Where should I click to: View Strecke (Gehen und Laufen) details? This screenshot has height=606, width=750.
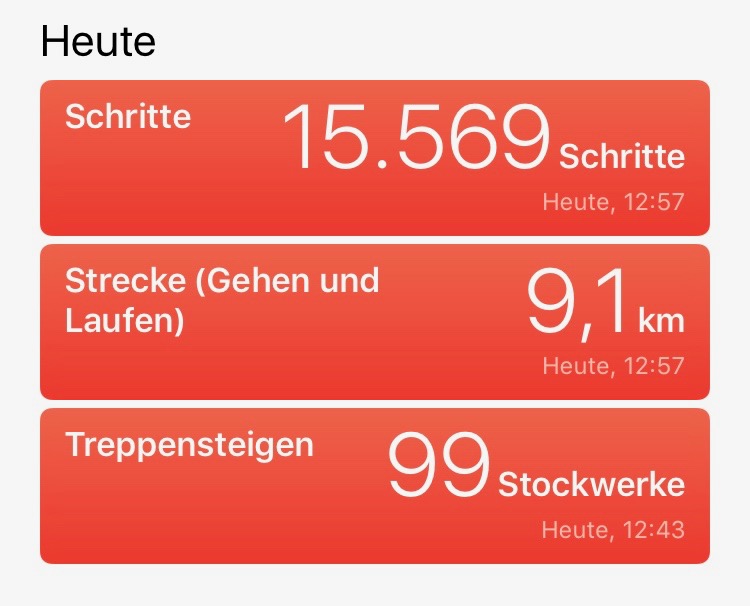(375, 322)
